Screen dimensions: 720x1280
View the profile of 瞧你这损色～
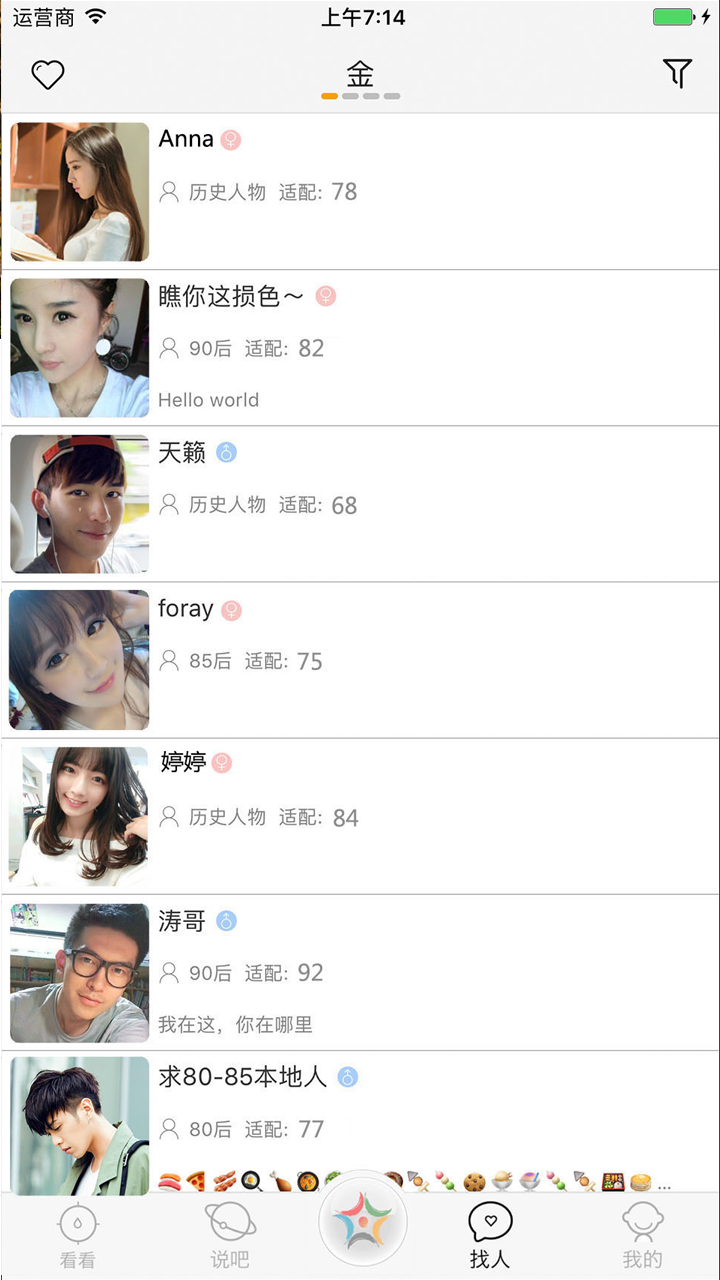click(360, 348)
